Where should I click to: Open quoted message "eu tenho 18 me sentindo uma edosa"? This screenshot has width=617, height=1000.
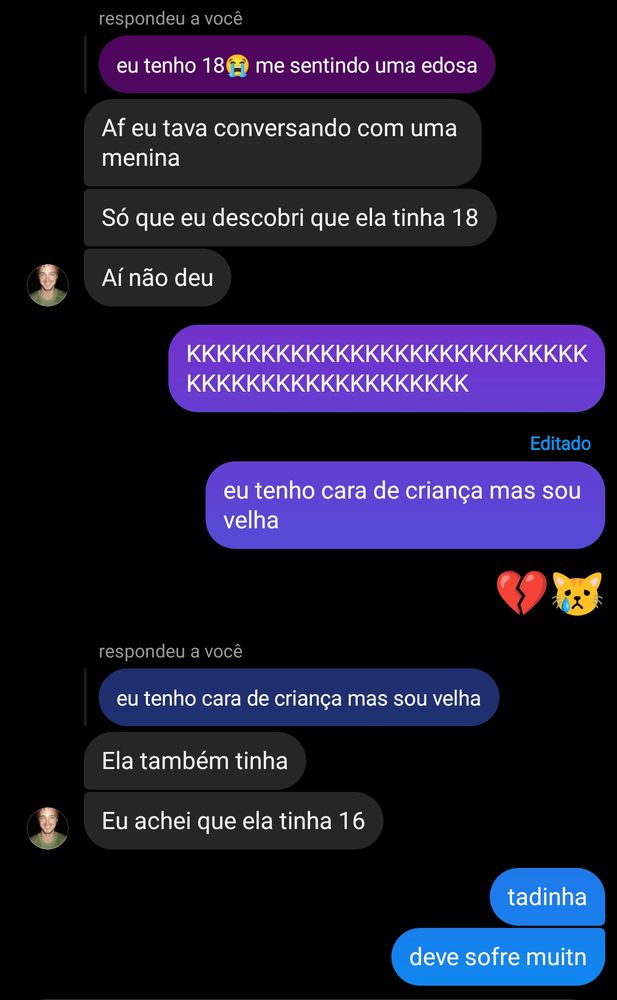297,66
